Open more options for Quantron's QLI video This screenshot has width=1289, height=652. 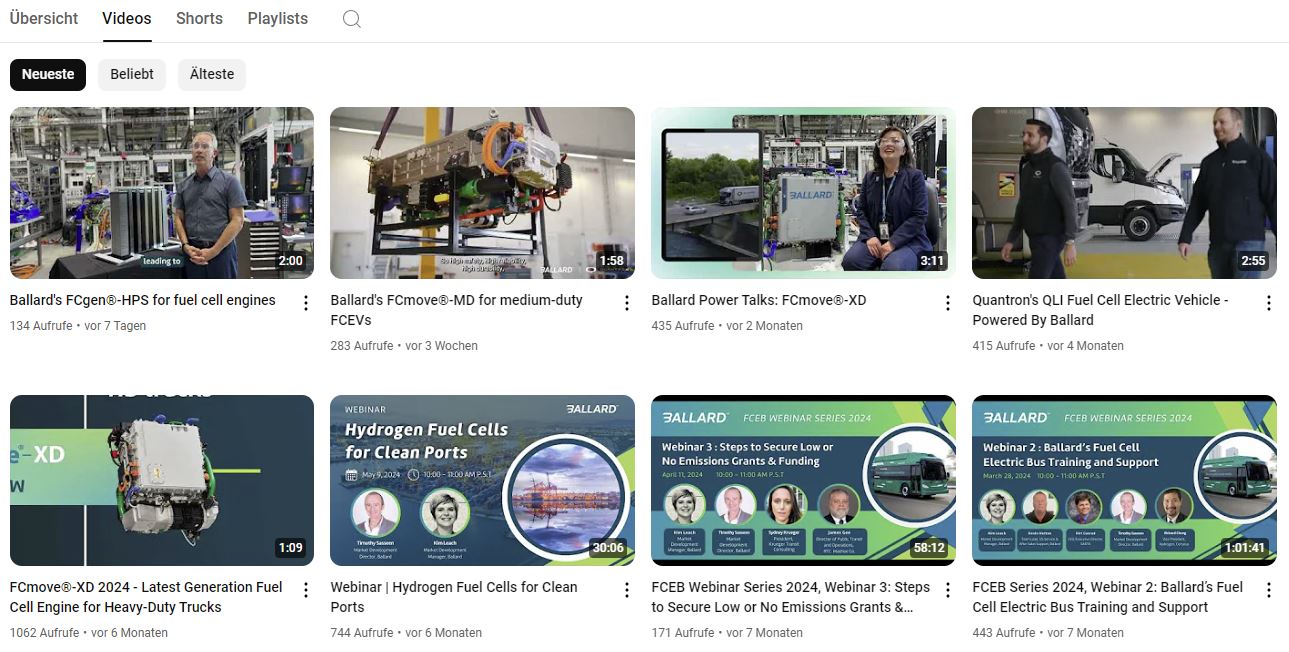click(x=1269, y=303)
